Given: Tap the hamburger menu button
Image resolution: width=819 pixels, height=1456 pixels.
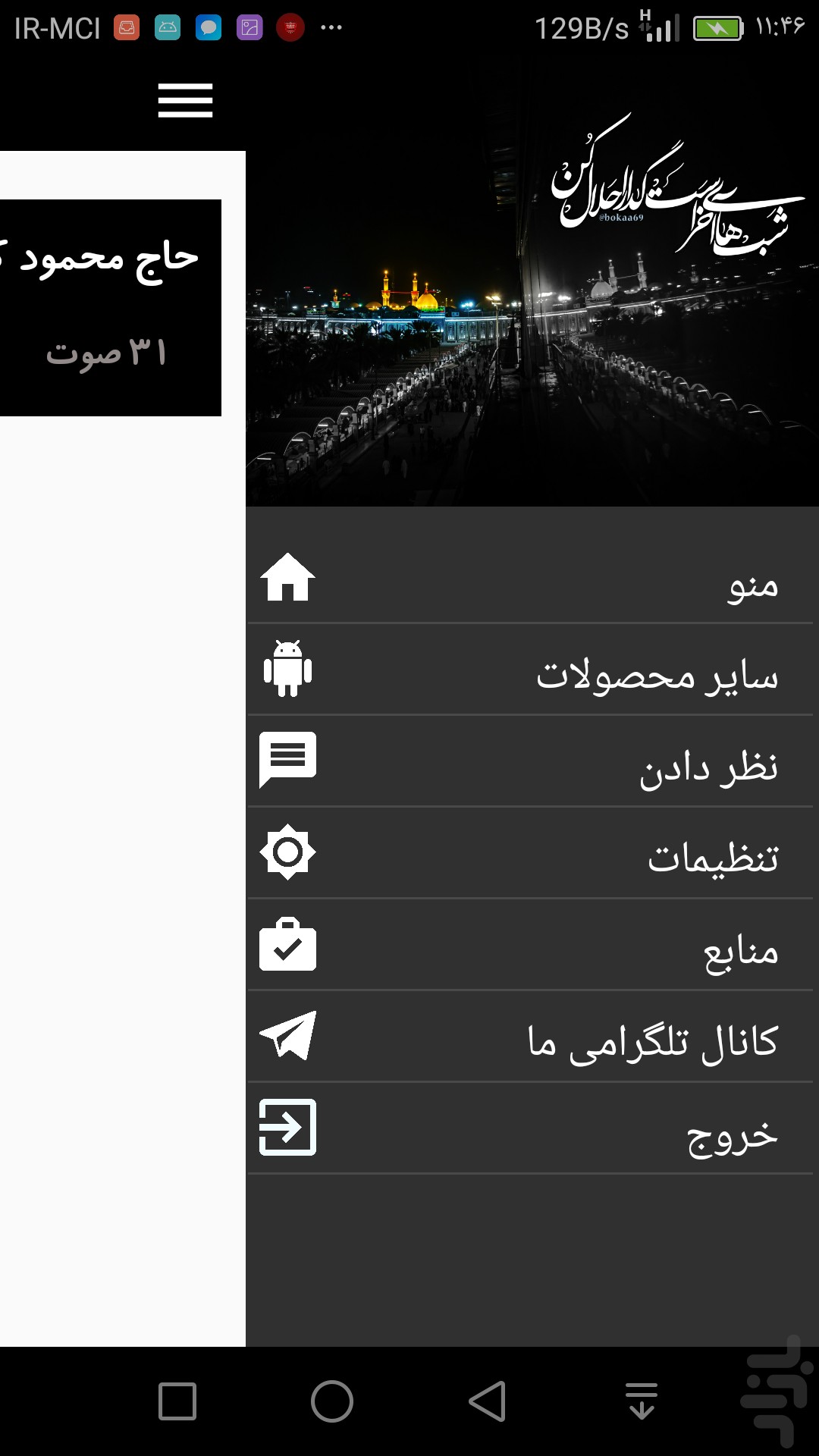Looking at the screenshot, I should point(185,101).
